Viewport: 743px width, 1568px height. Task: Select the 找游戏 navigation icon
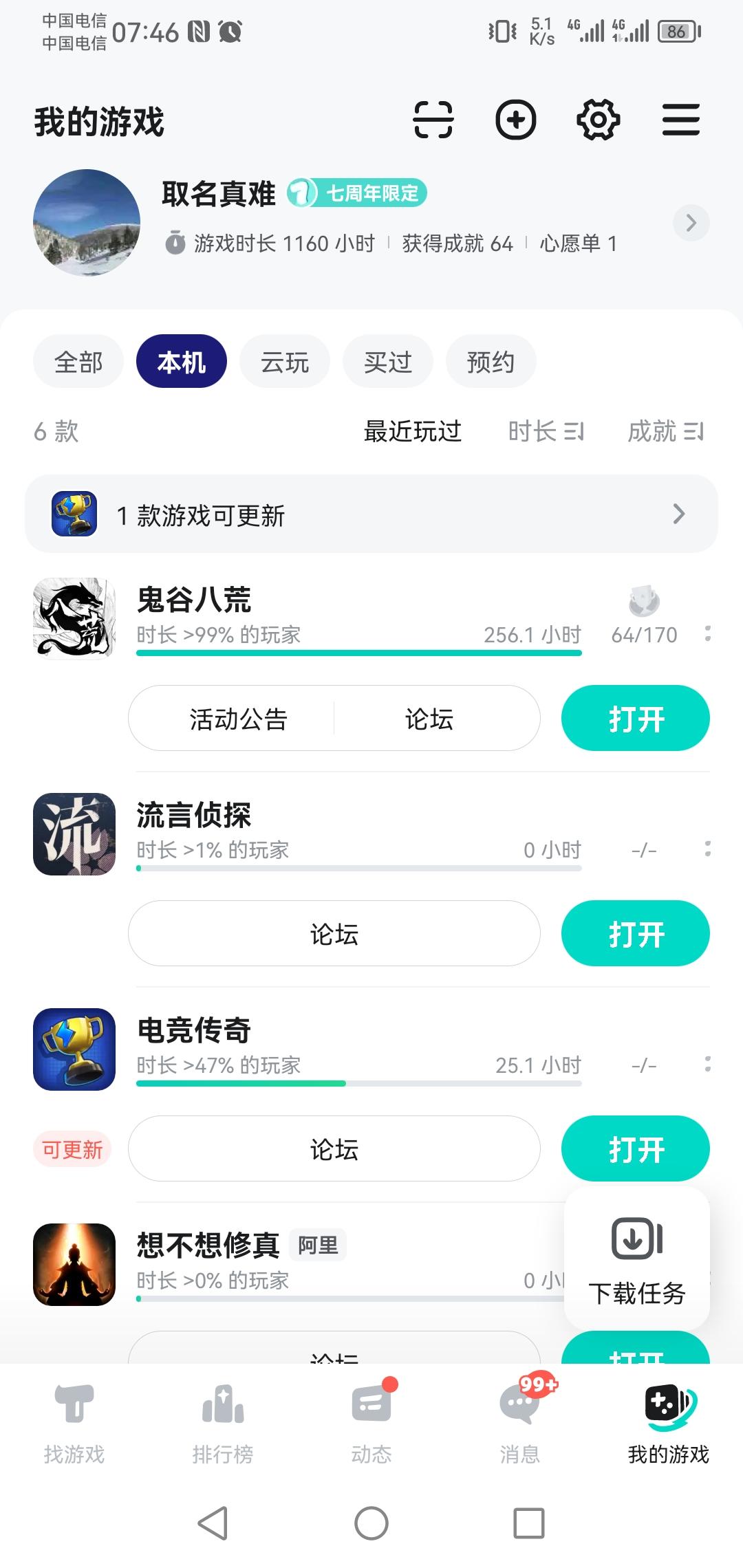[x=74, y=1406]
